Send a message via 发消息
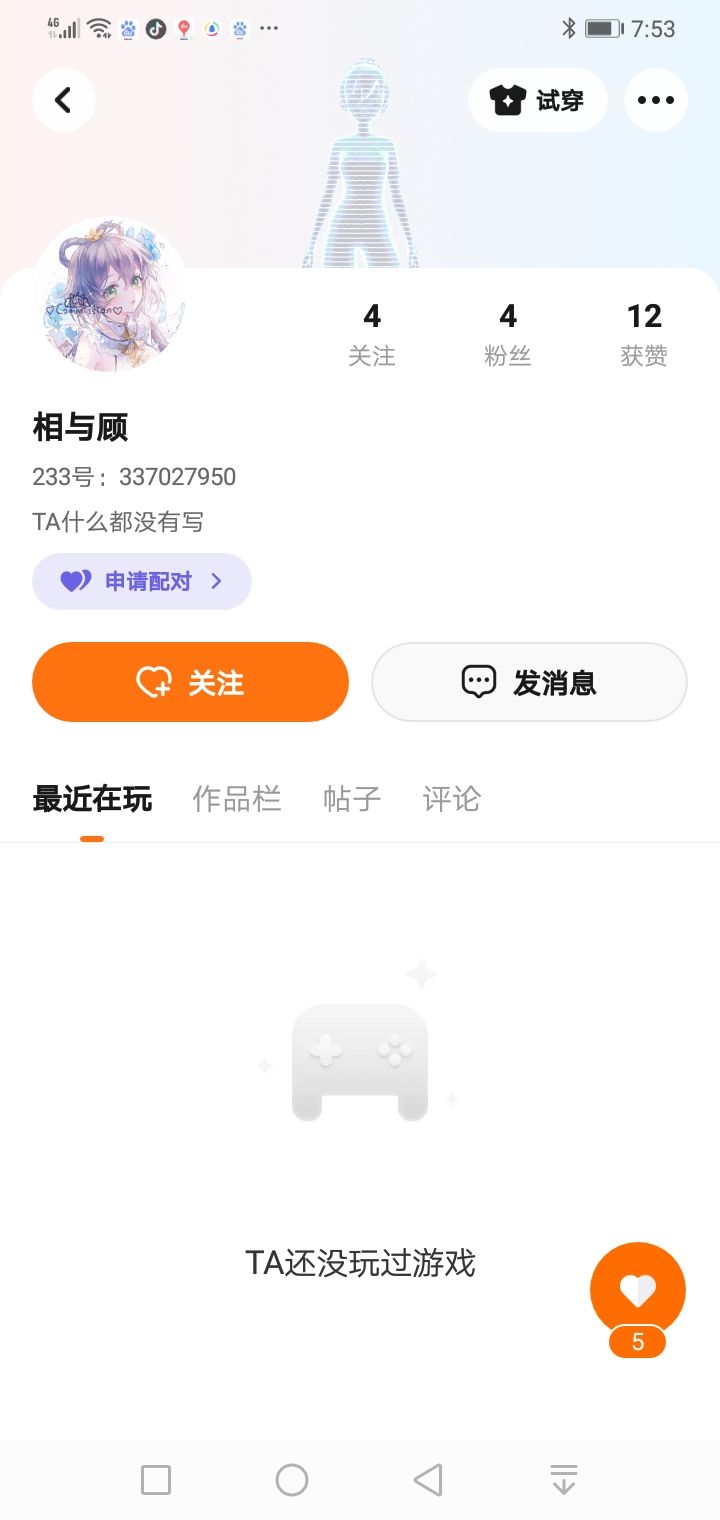The width and height of the screenshot is (720, 1520). coord(529,682)
